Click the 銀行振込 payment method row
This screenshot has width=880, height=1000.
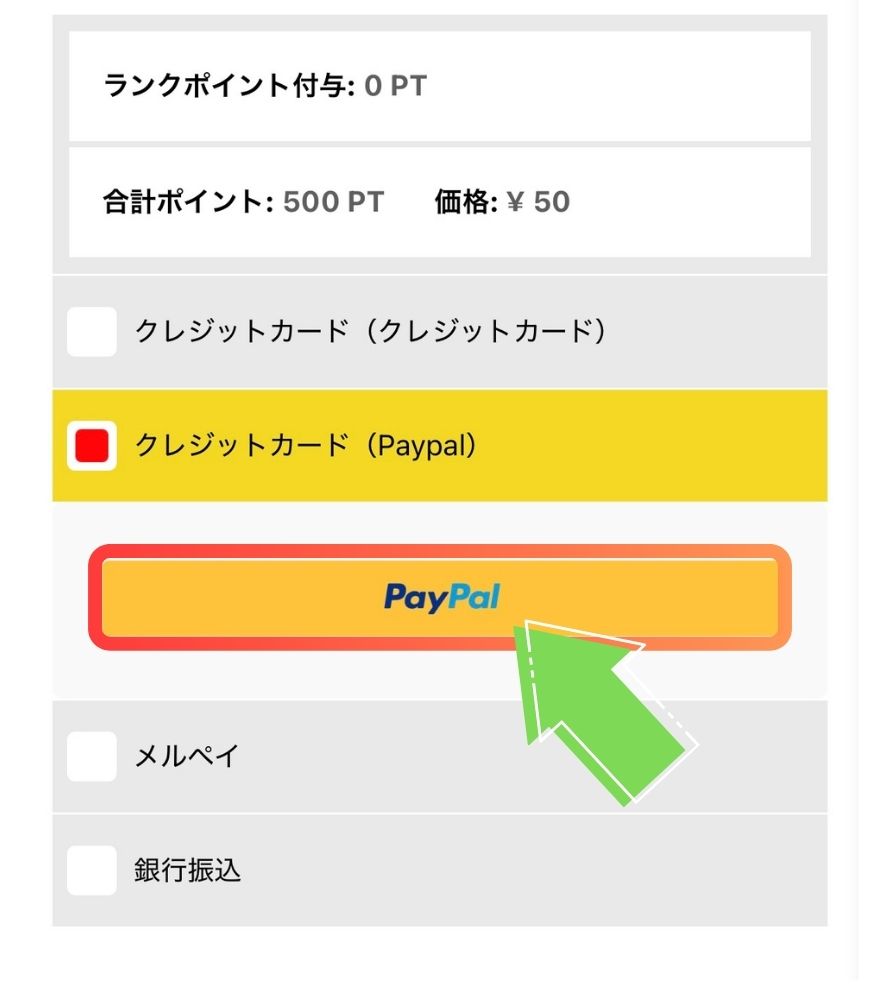coord(440,873)
